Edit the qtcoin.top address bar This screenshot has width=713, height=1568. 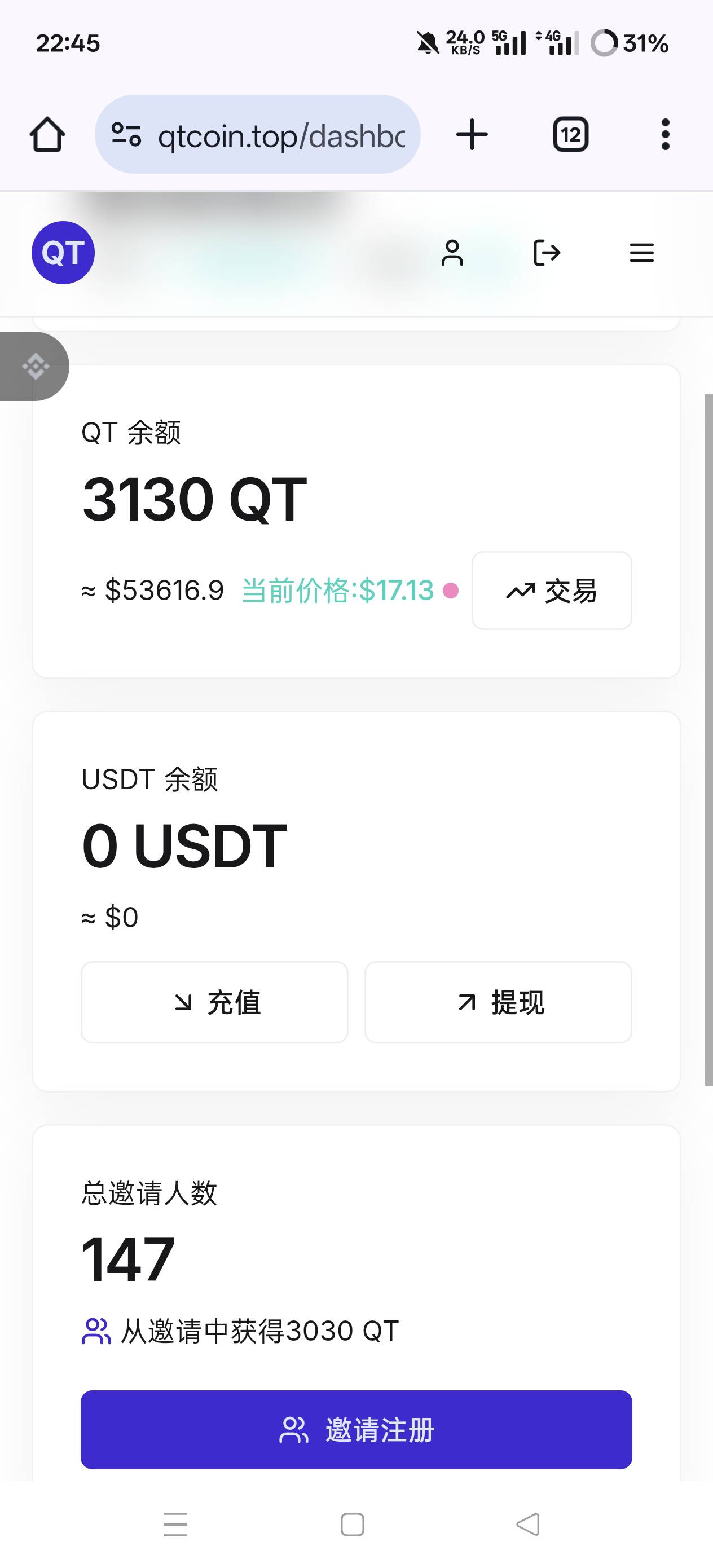pyautogui.click(x=258, y=134)
